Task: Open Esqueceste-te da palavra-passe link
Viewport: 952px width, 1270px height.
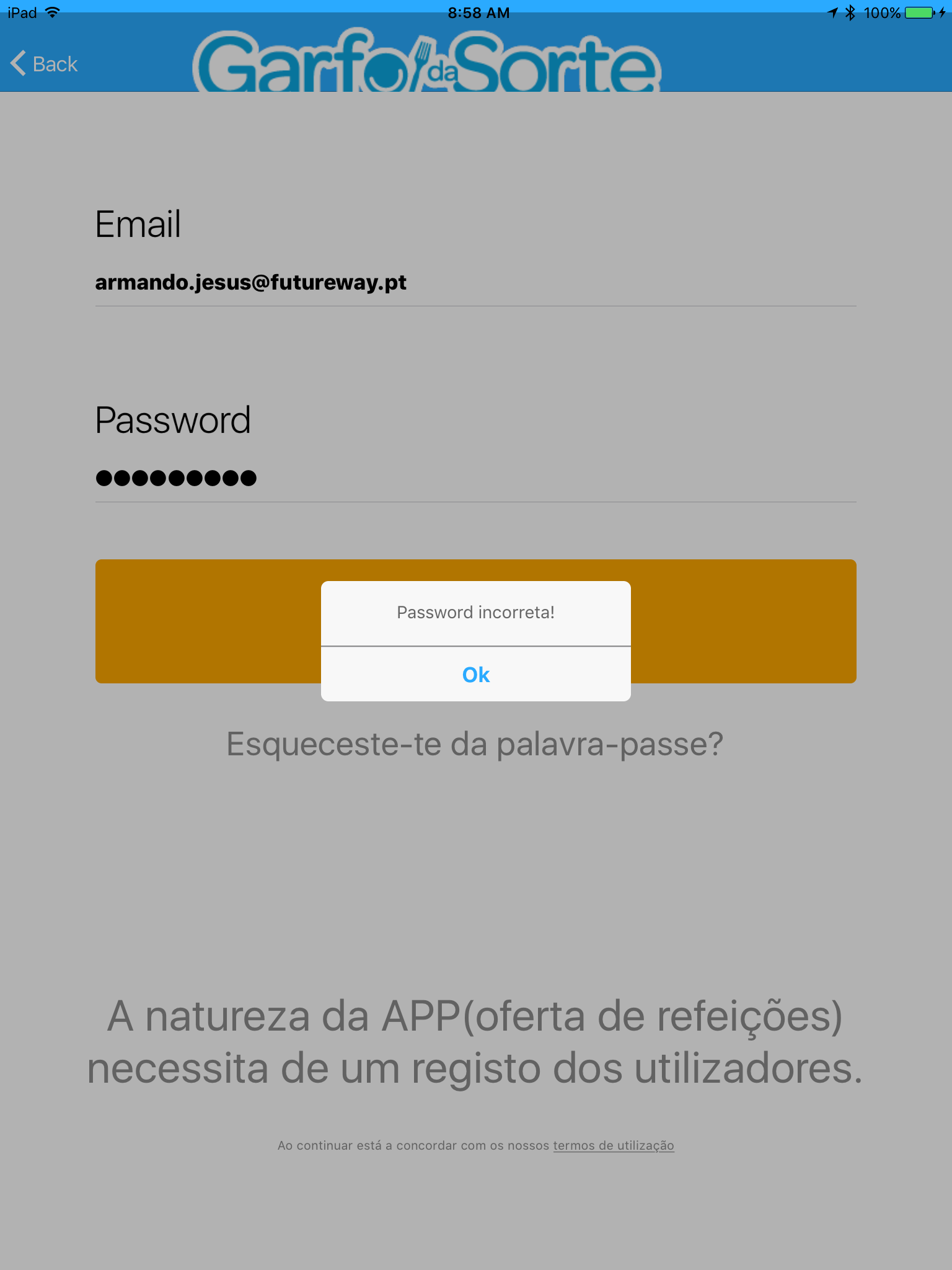Action: point(475,744)
